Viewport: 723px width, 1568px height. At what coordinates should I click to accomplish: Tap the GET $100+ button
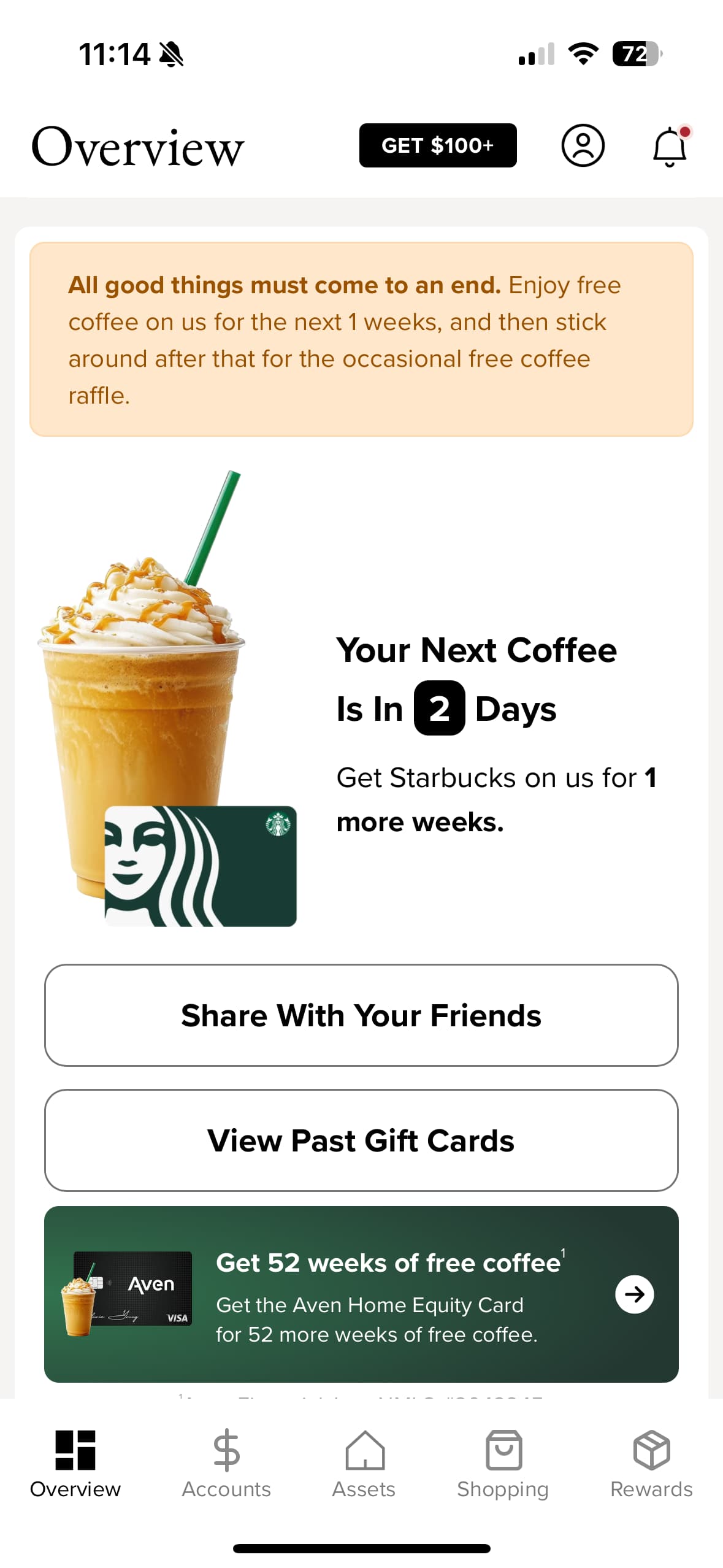click(437, 145)
